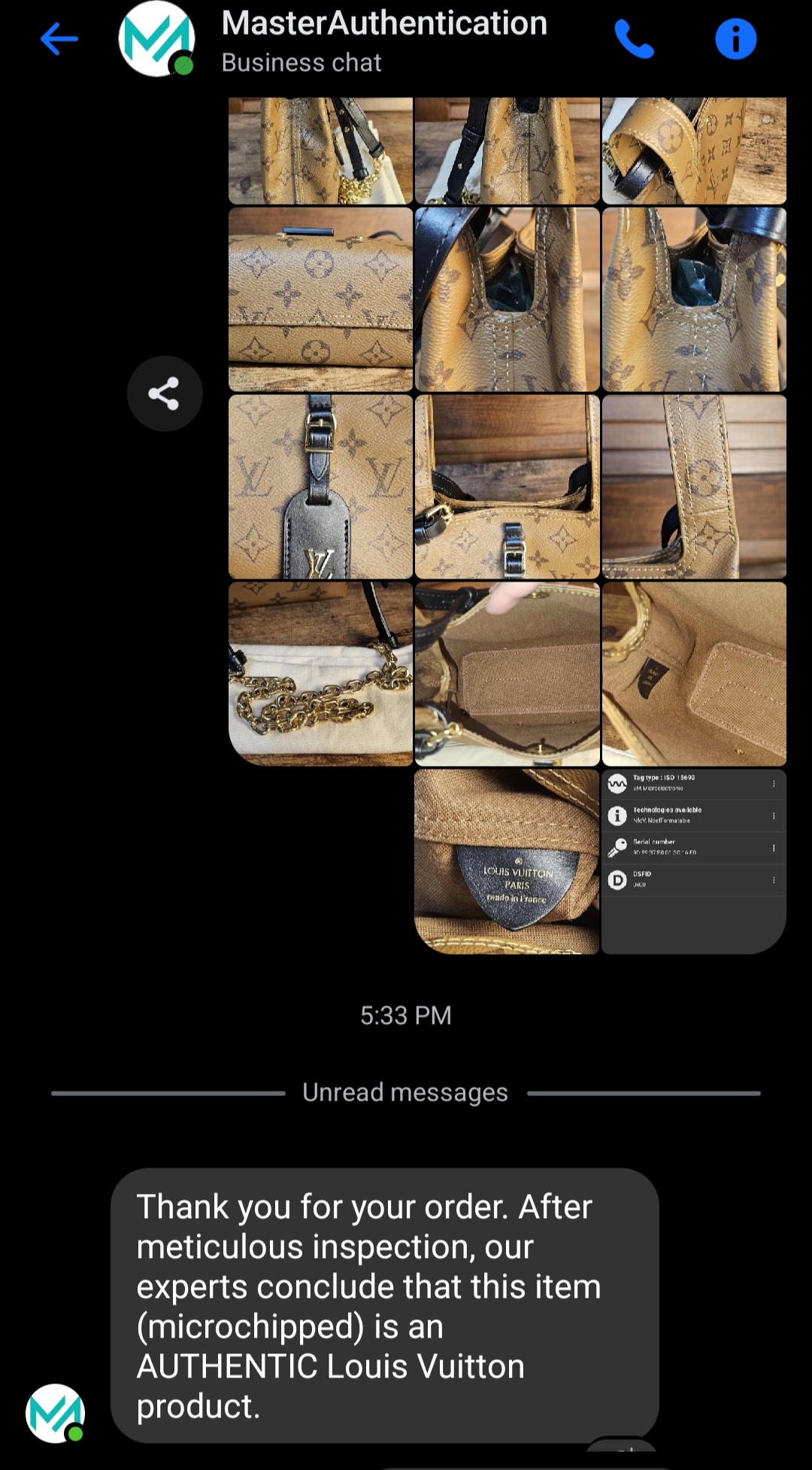The height and width of the screenshot is (1470, 812).
Task: Open the strap edge stitching photo
Action: click(693, 487)
